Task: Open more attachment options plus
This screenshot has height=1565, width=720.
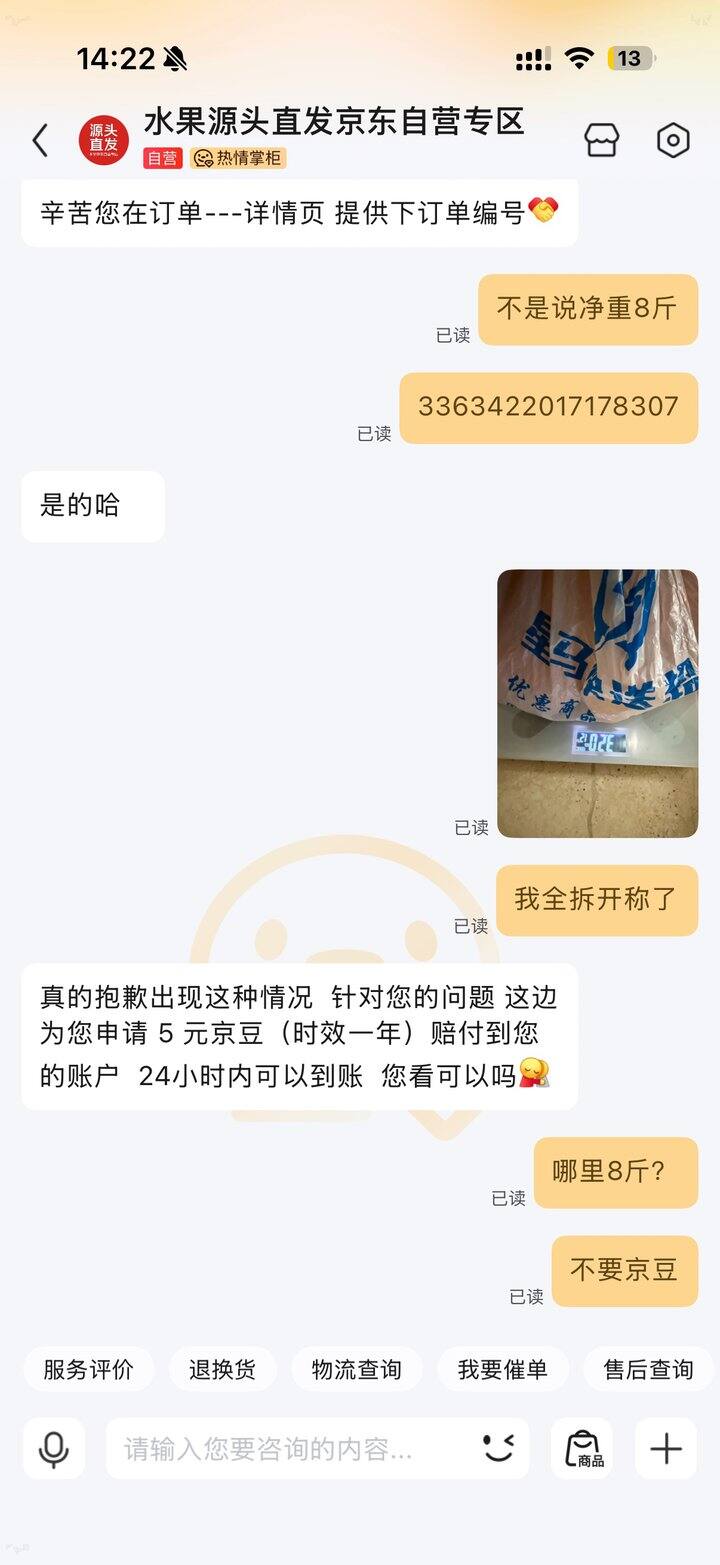Action: [x=666, y=1448]
